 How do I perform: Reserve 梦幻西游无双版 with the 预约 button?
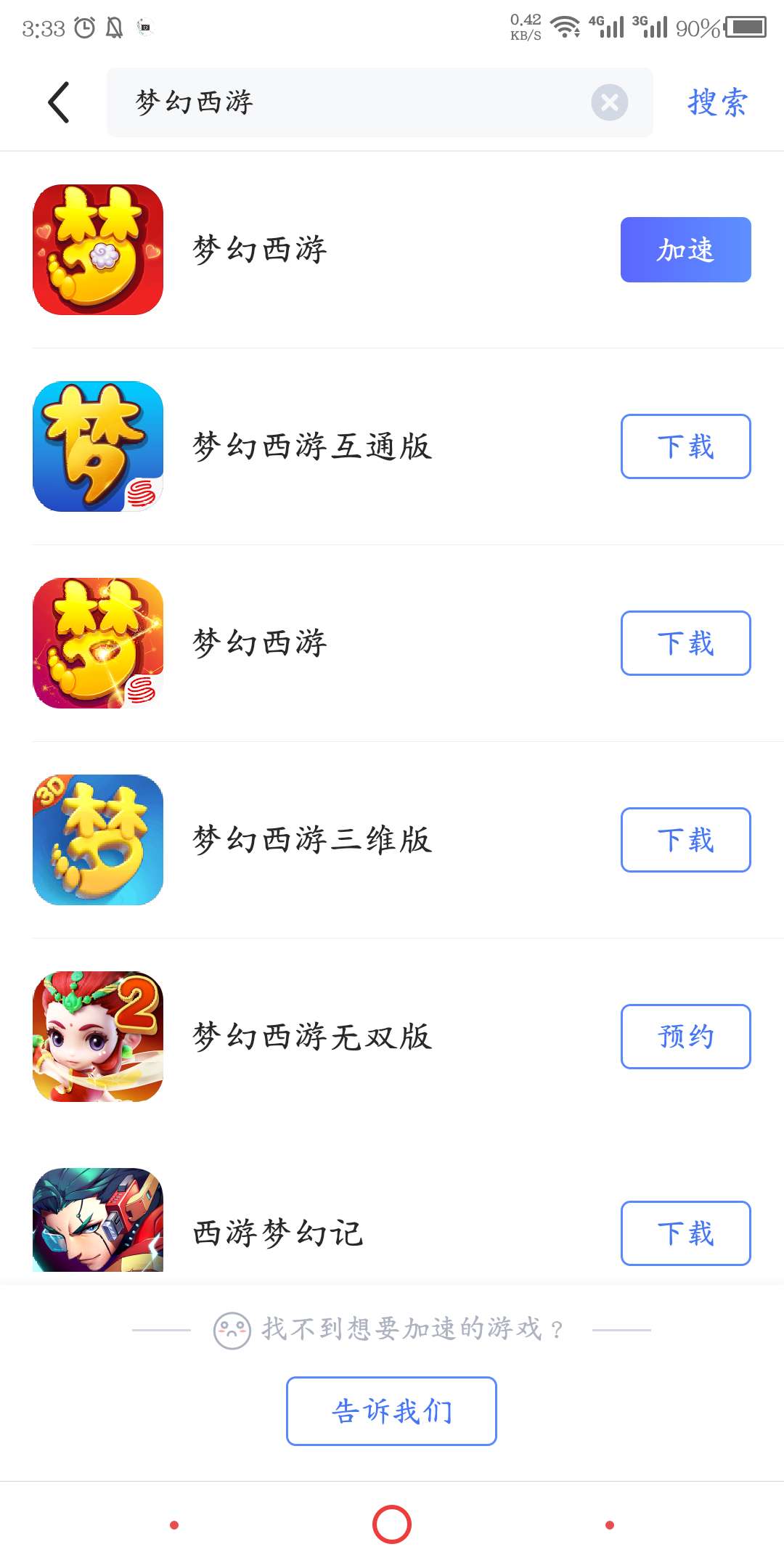pos(685,1037)
